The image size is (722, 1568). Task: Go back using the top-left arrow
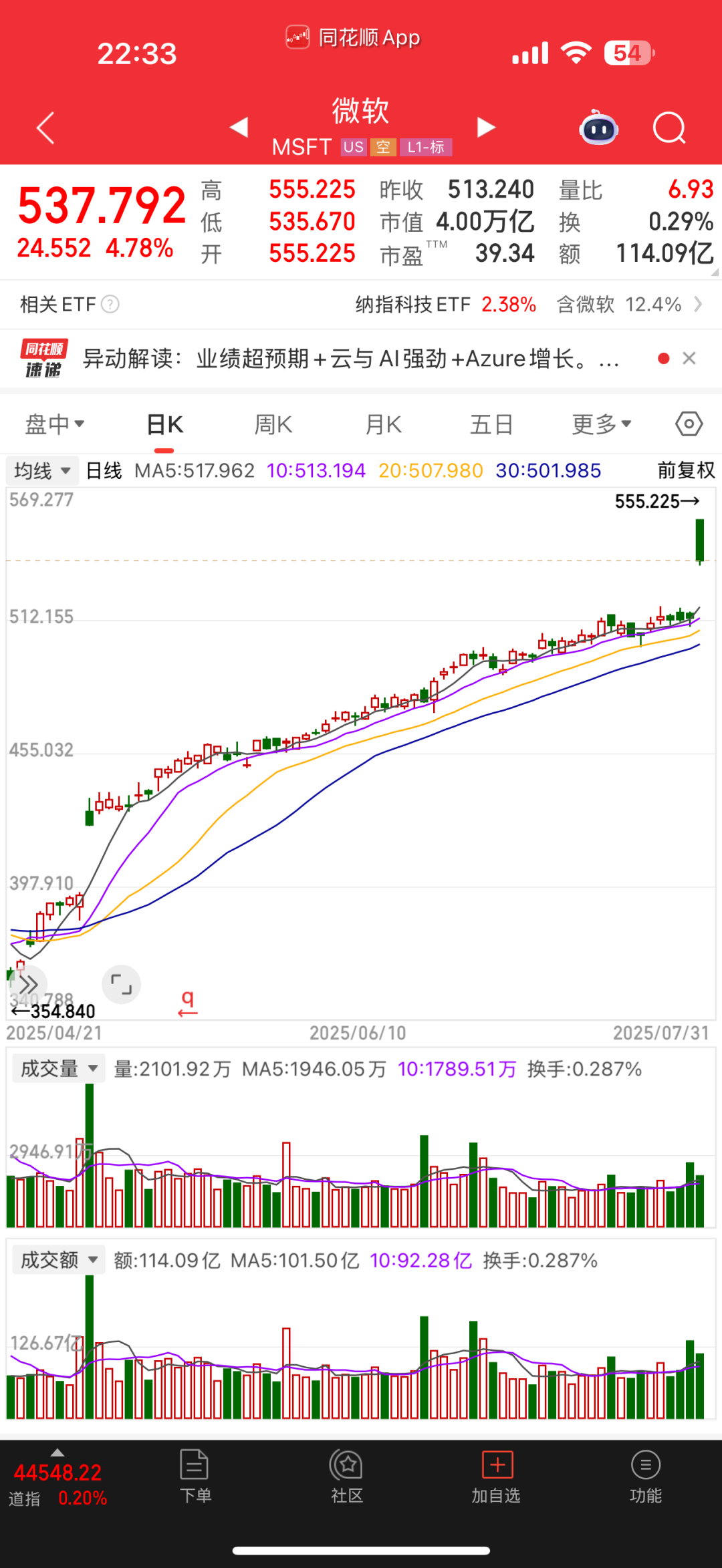45,128
